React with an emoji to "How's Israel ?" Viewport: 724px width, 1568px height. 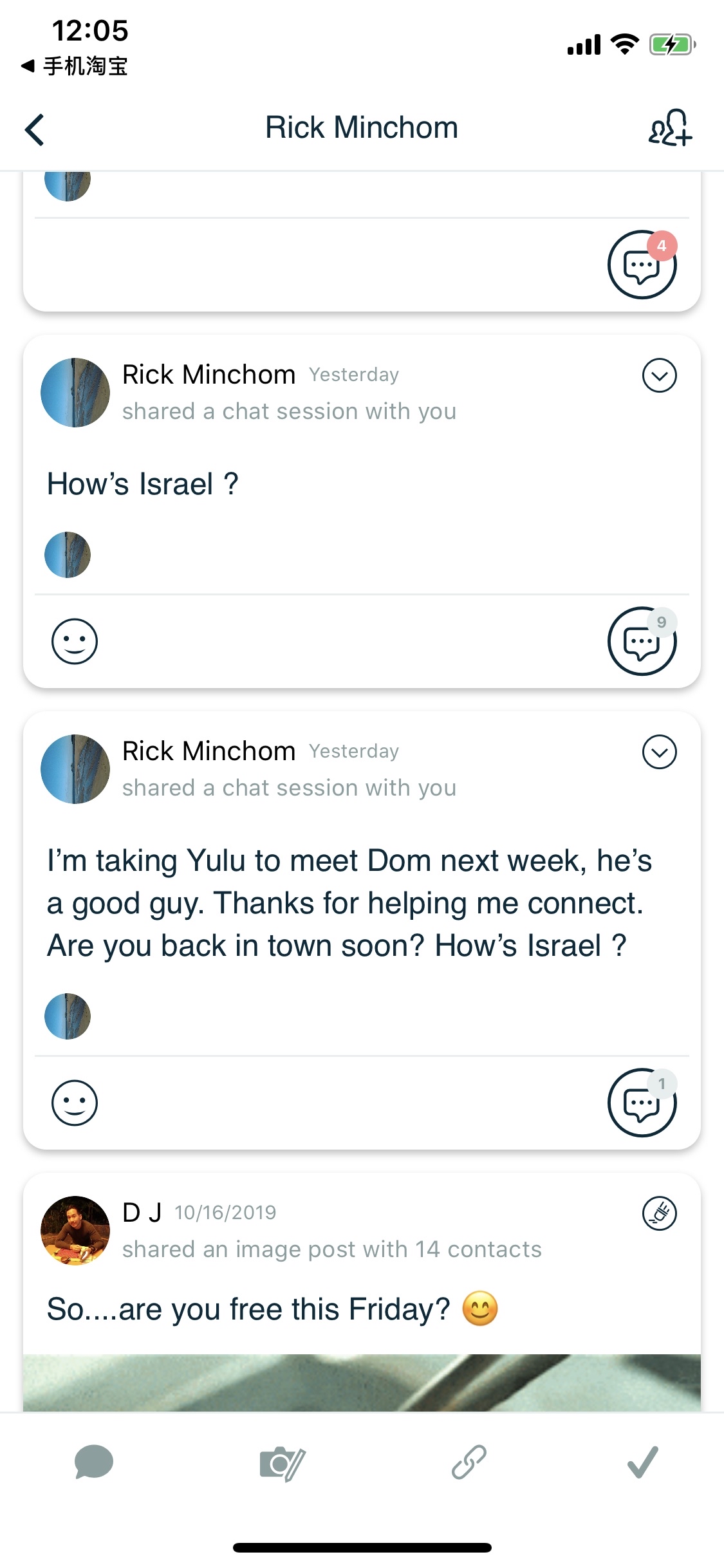(75, 641)
